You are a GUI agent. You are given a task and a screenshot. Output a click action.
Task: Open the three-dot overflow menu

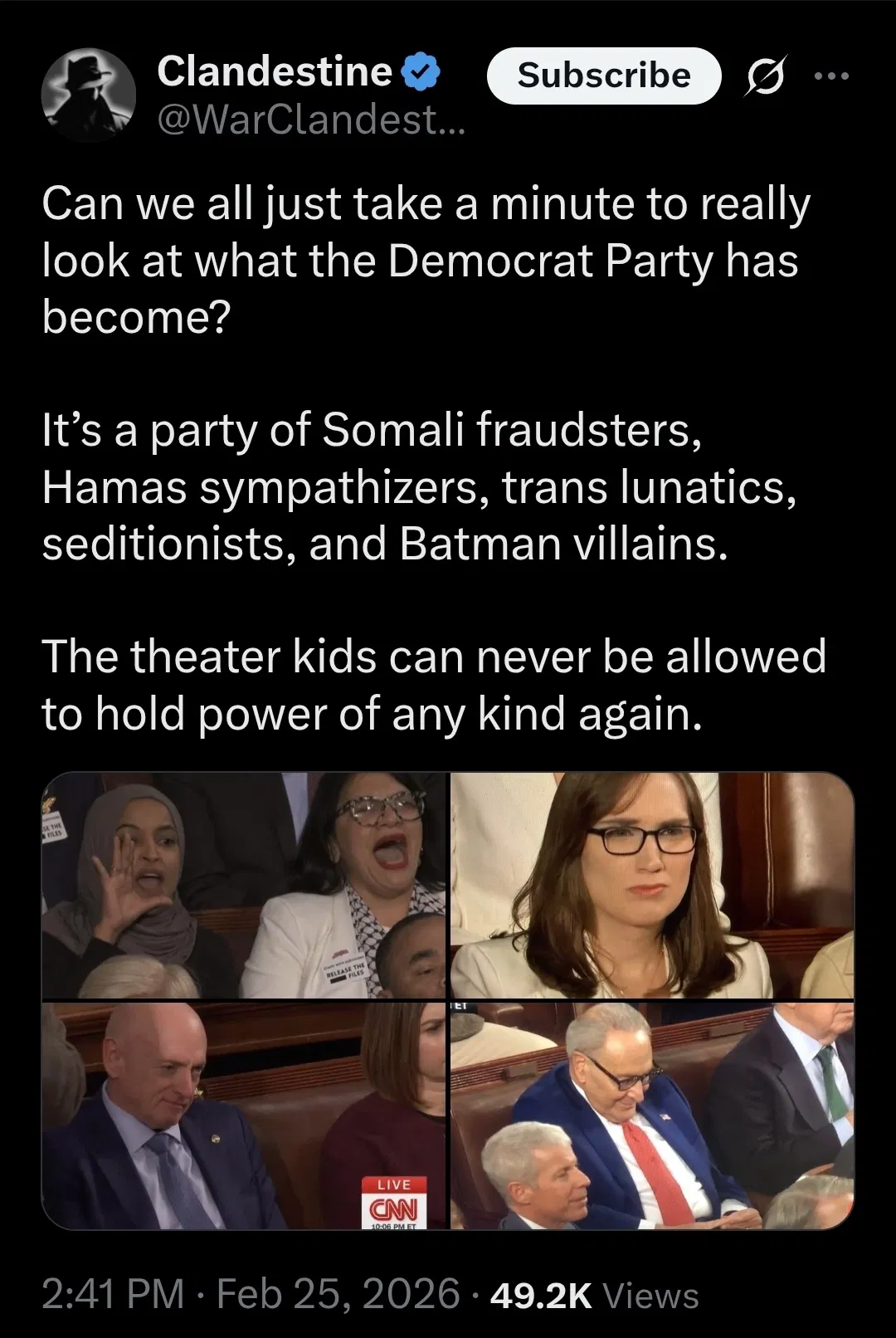pos(832,76)
